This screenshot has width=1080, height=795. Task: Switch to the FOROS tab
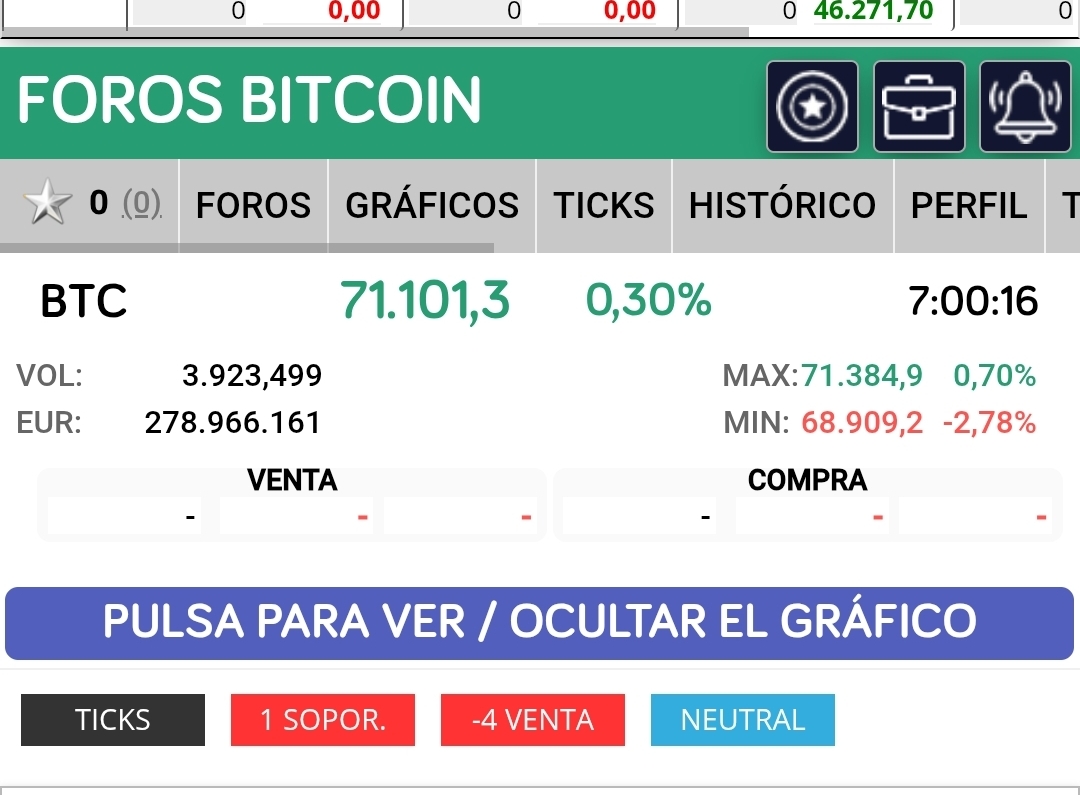254,205
